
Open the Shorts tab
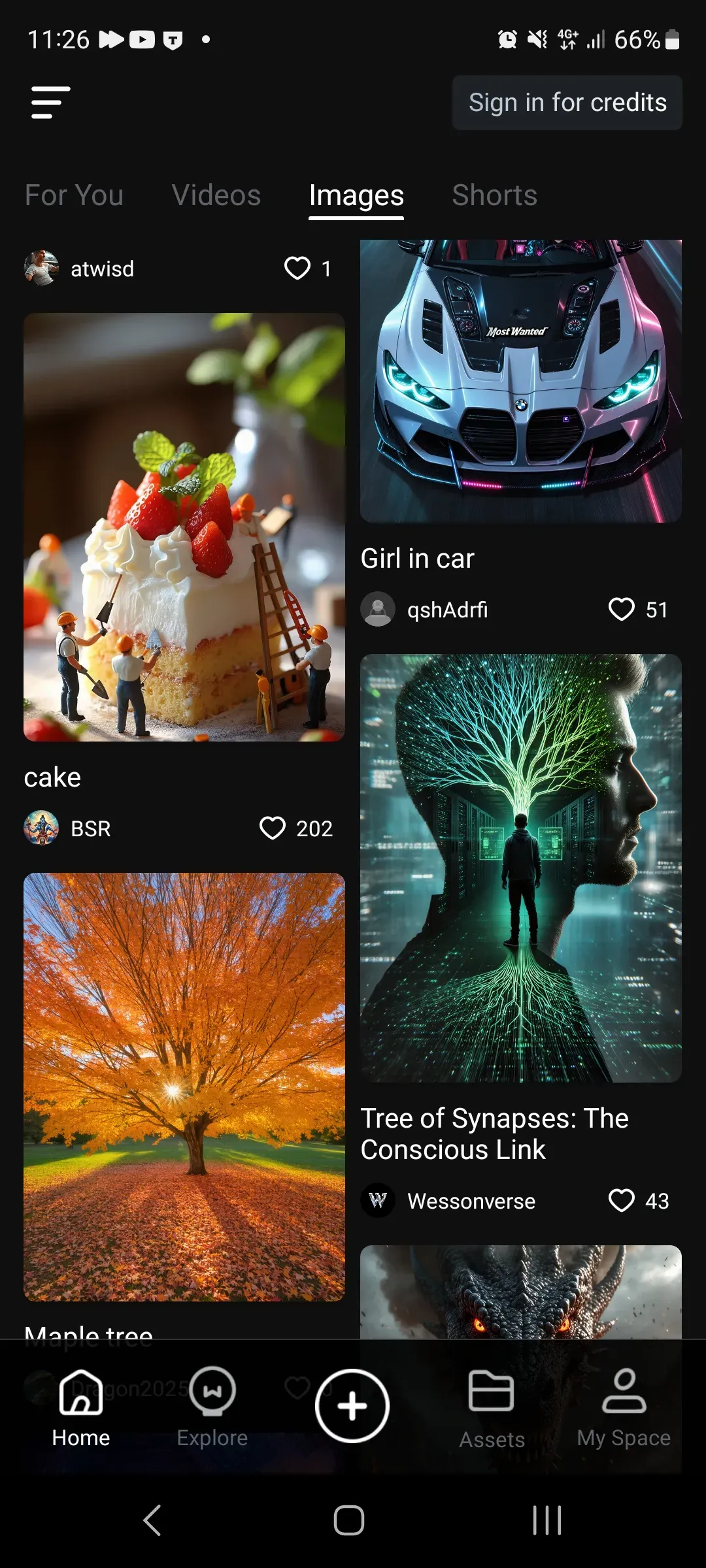coord(494,195)
